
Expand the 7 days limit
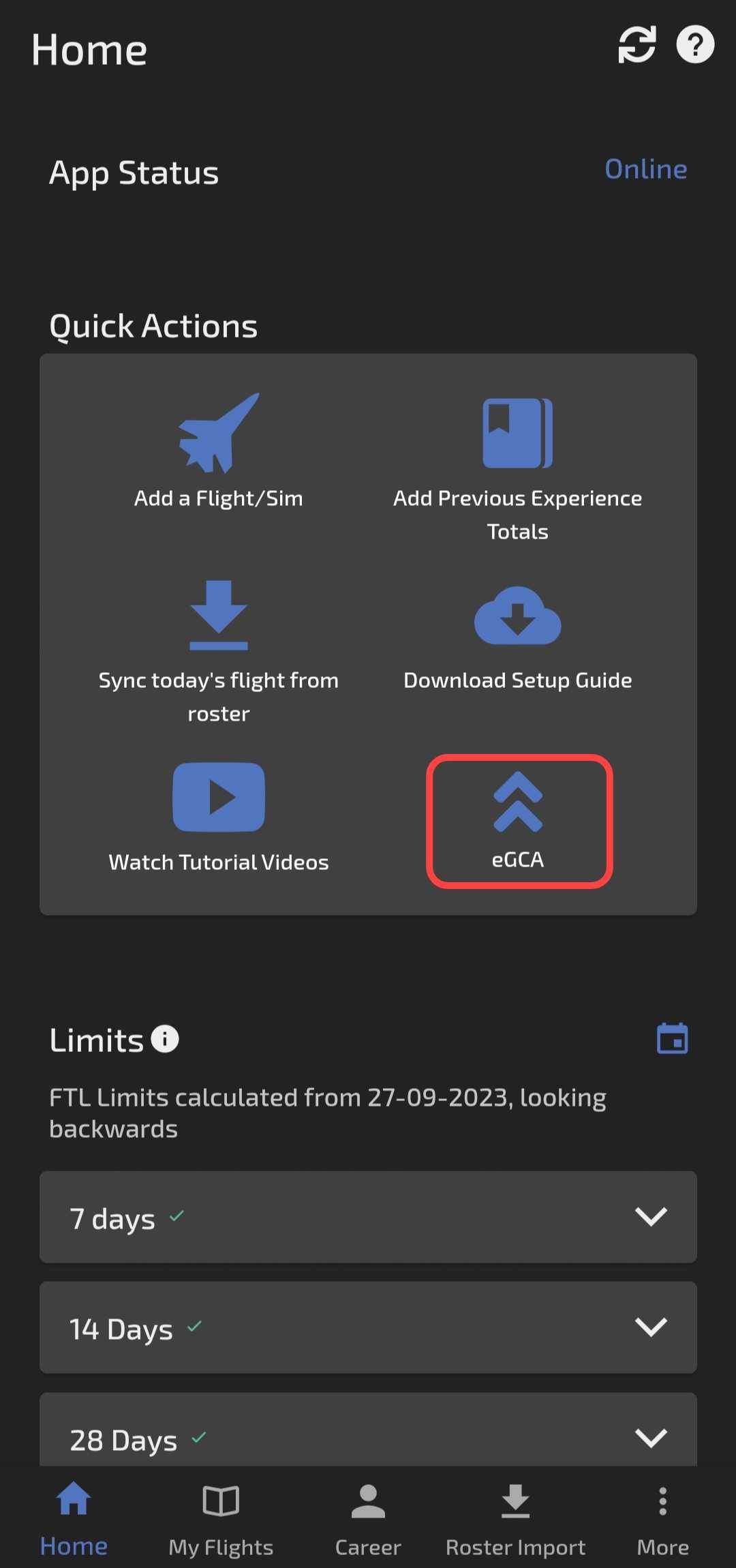(368, 1217)
